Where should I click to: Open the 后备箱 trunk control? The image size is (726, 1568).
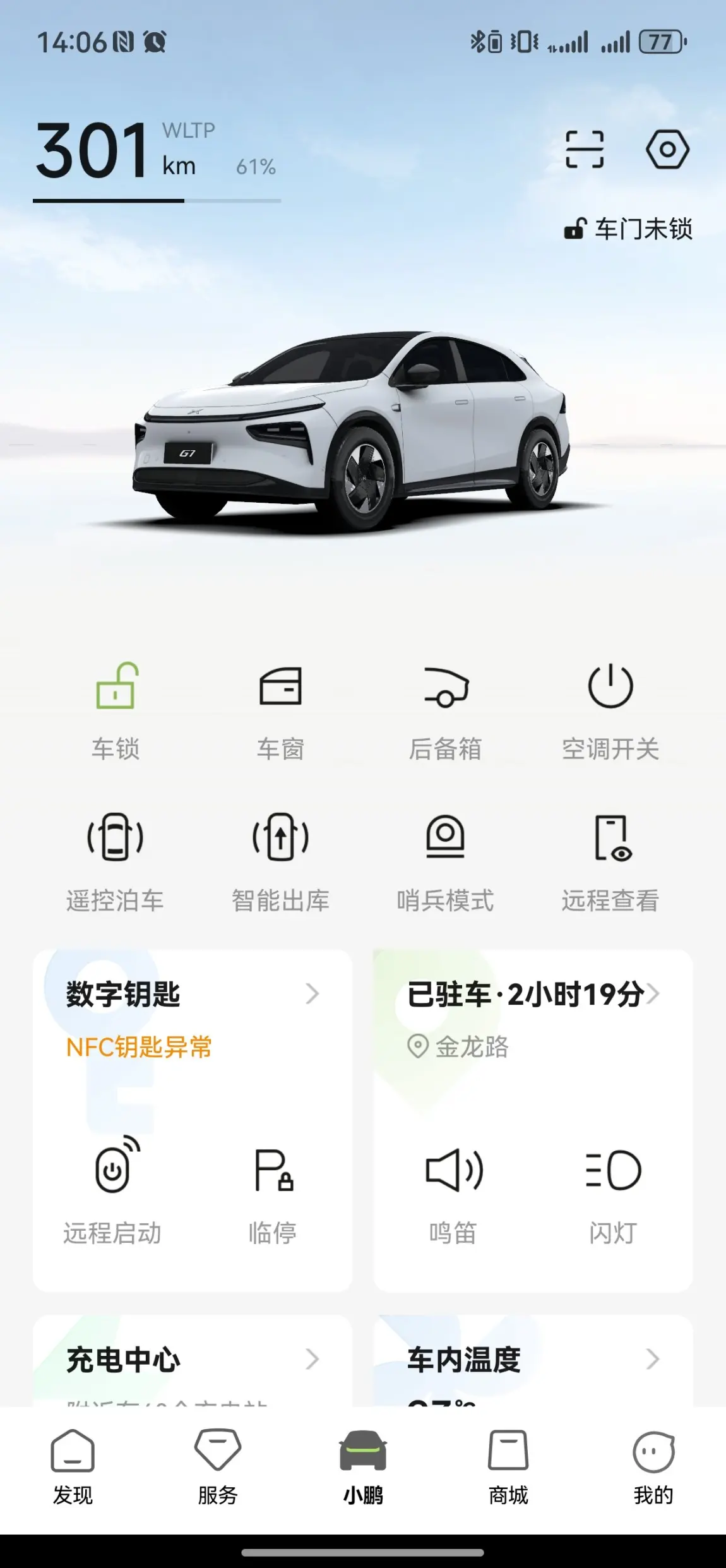pyautogui.click(x=446, y=710)
